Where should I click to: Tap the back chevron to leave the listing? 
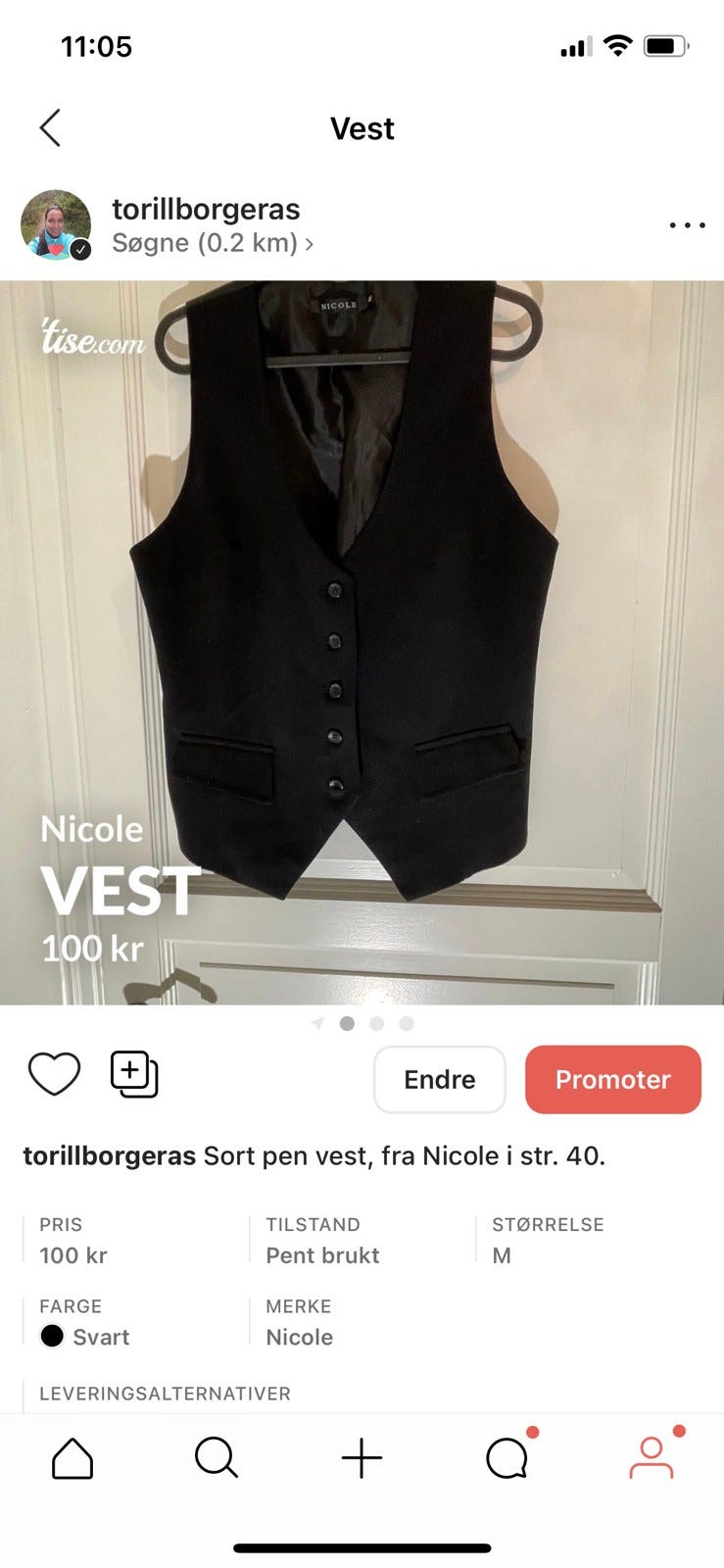50,127
